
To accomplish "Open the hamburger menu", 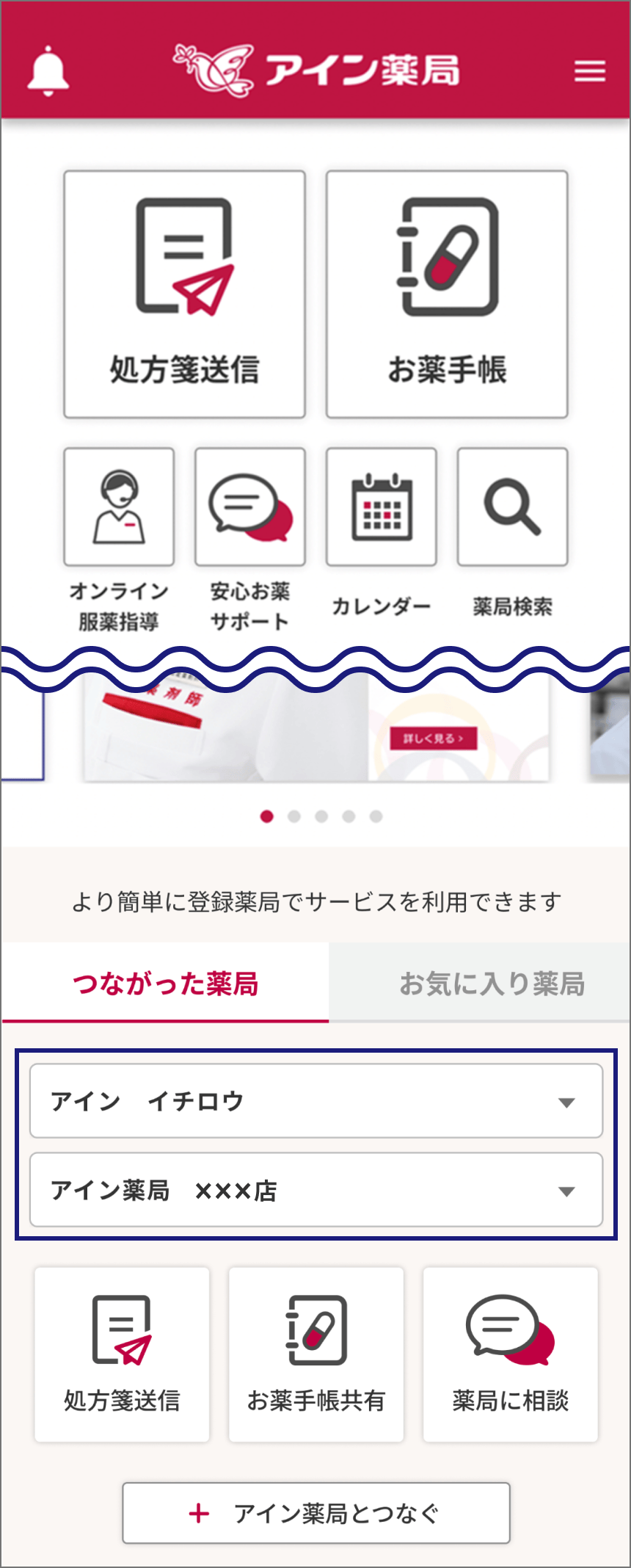I will click(589, 71).
